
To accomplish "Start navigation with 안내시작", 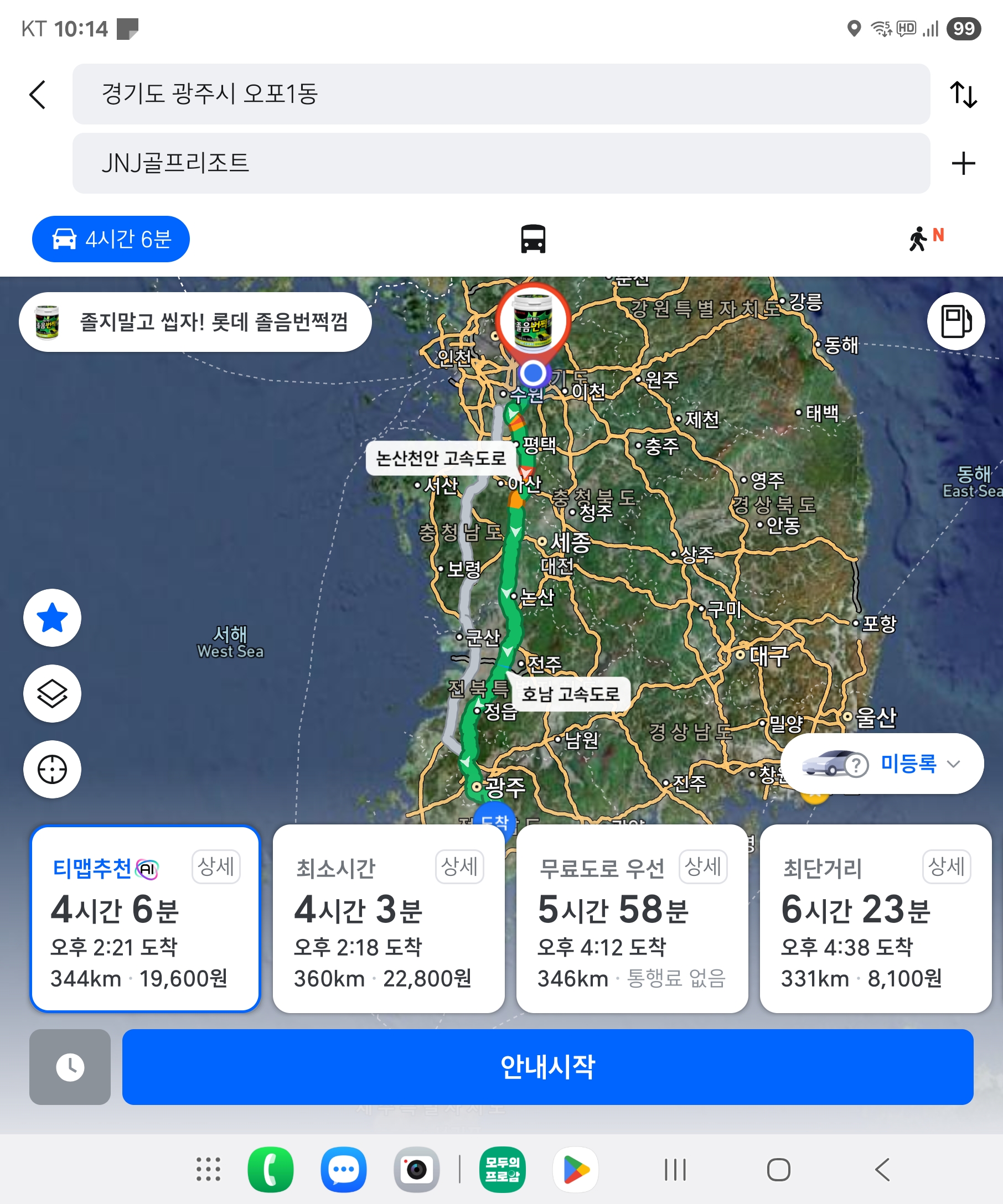I will pyautogui.click(x=547, y=1066).
